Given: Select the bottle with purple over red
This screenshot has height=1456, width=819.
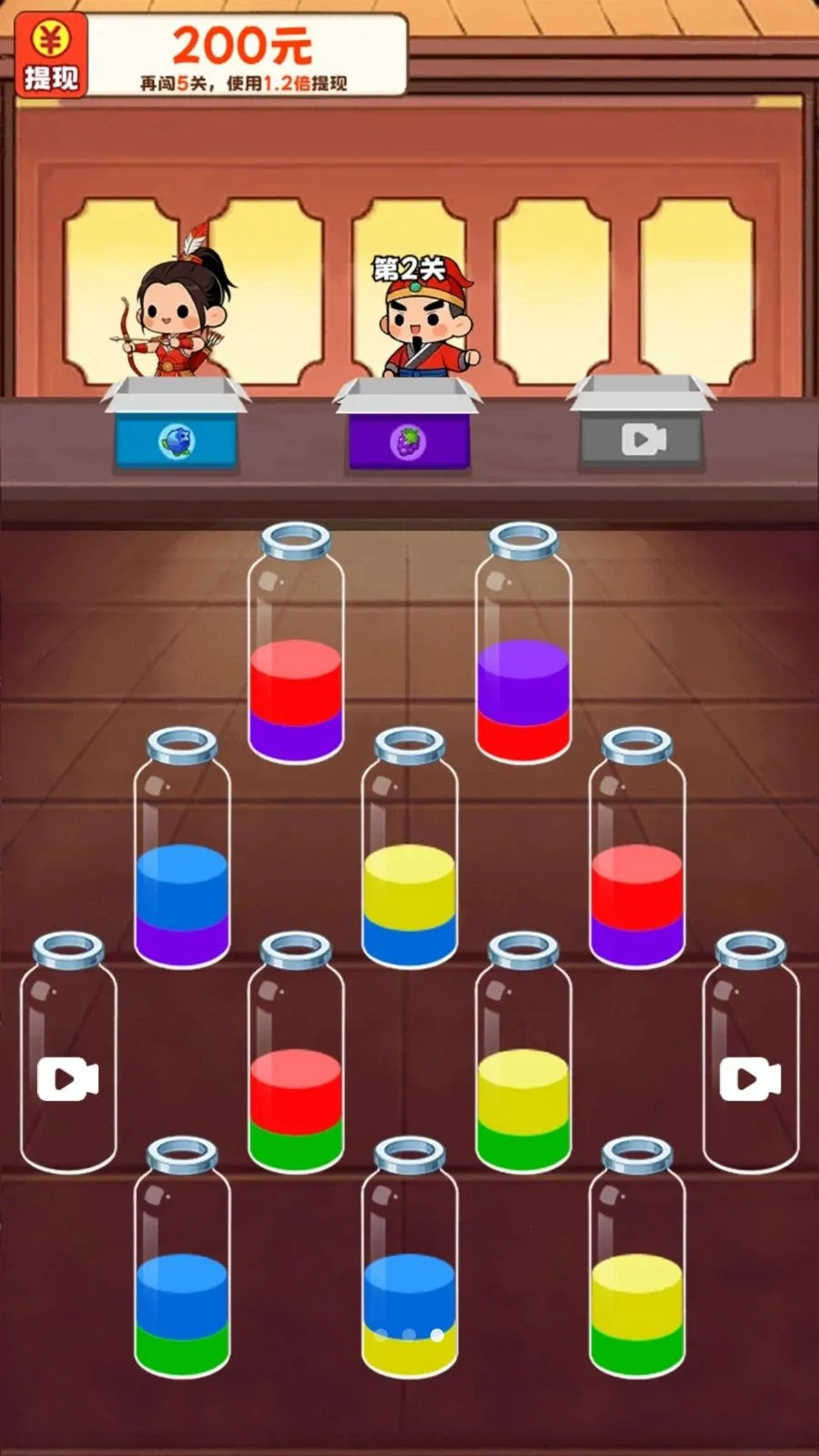Looking at the screenshot, I should (523, 643).
